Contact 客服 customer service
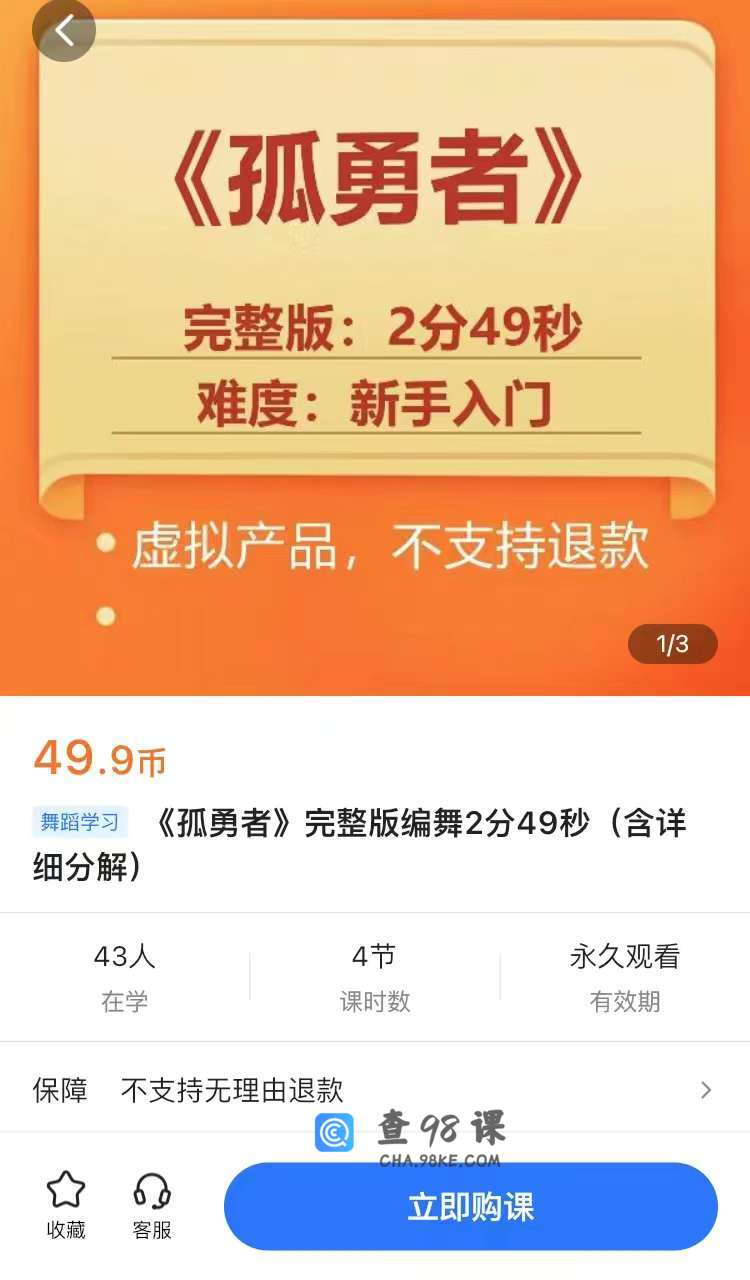 click(152, 1205)
